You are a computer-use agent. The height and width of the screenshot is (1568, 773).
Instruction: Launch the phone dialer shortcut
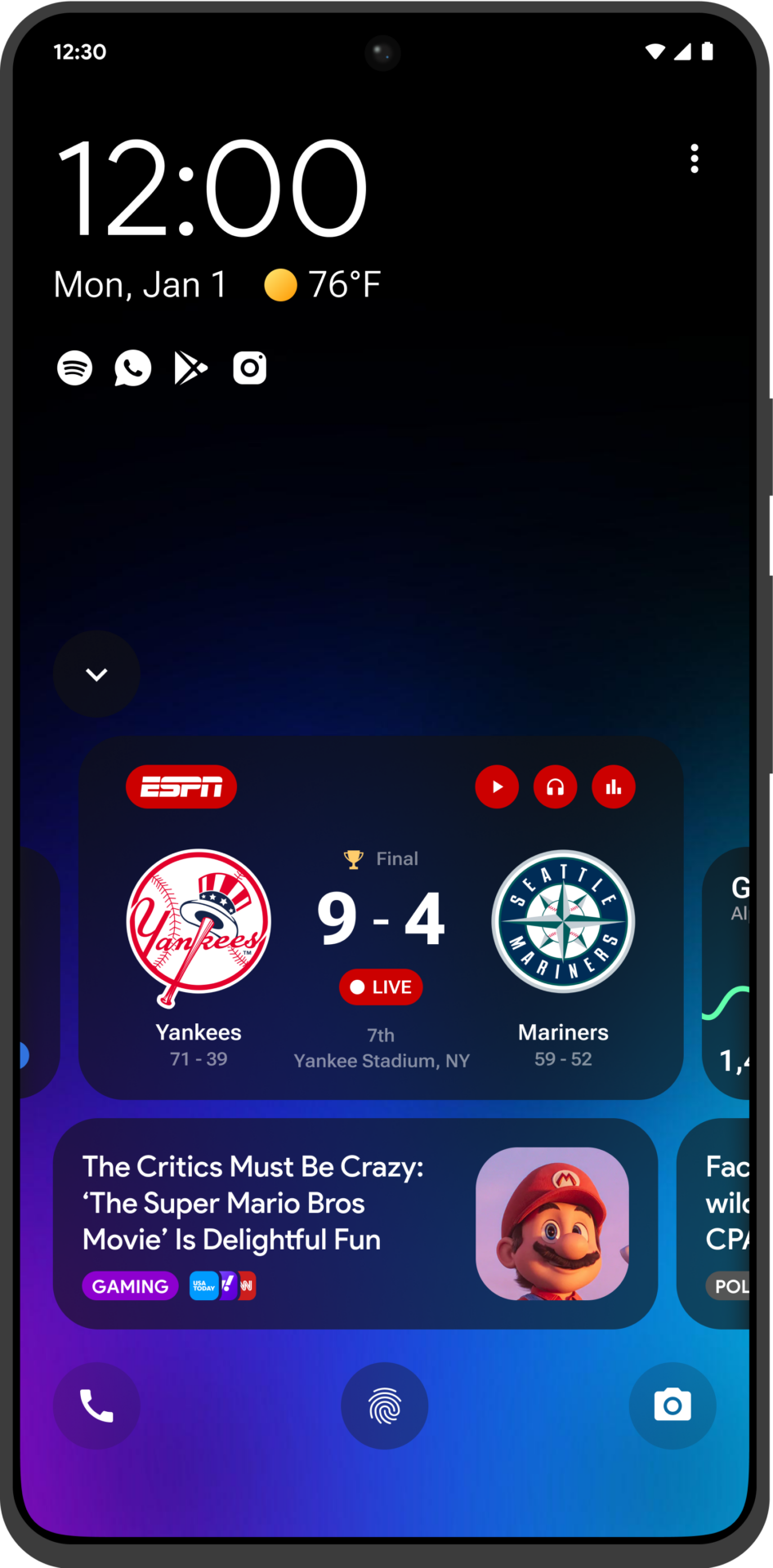(x=96, y=1405)
